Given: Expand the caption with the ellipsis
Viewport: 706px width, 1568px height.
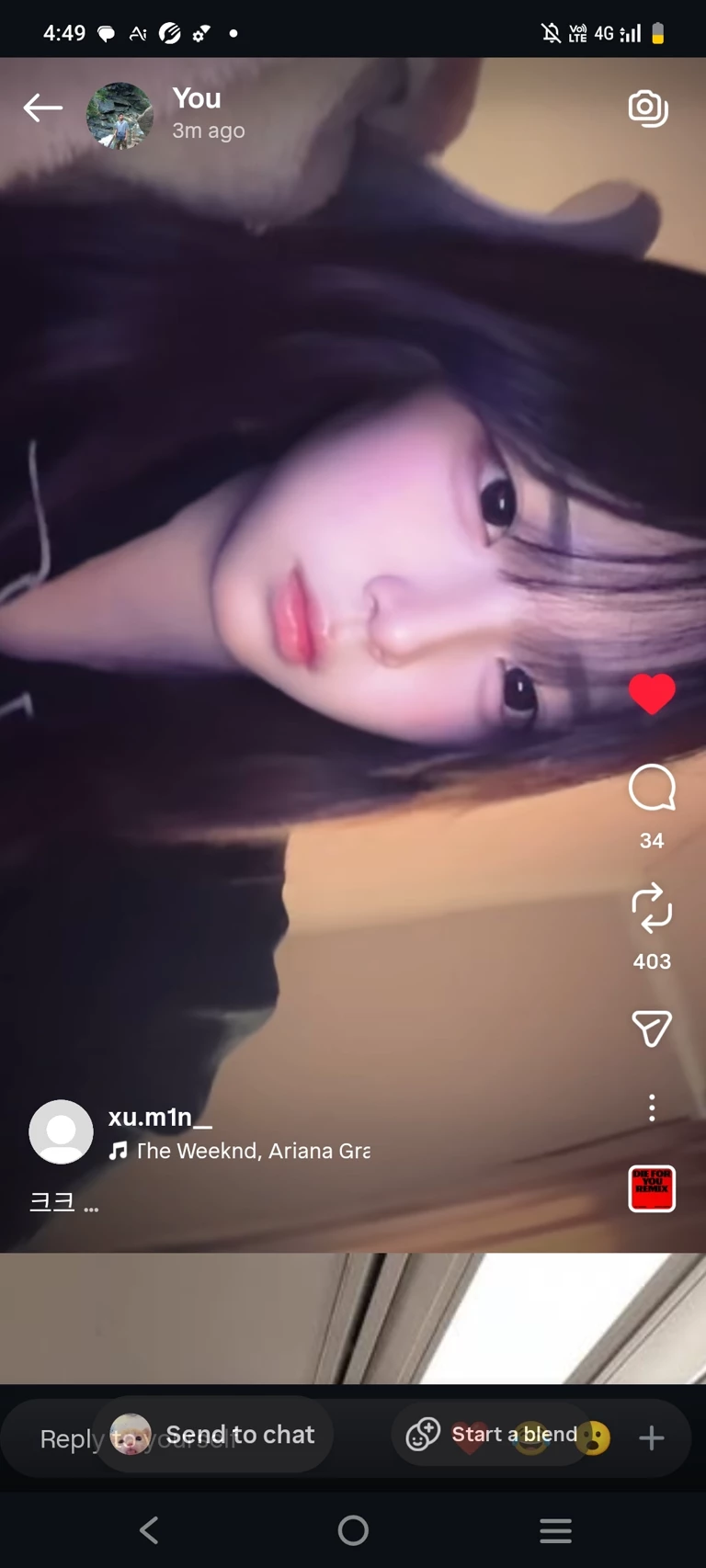Looking at the screenshot, I should point(91,1205).
